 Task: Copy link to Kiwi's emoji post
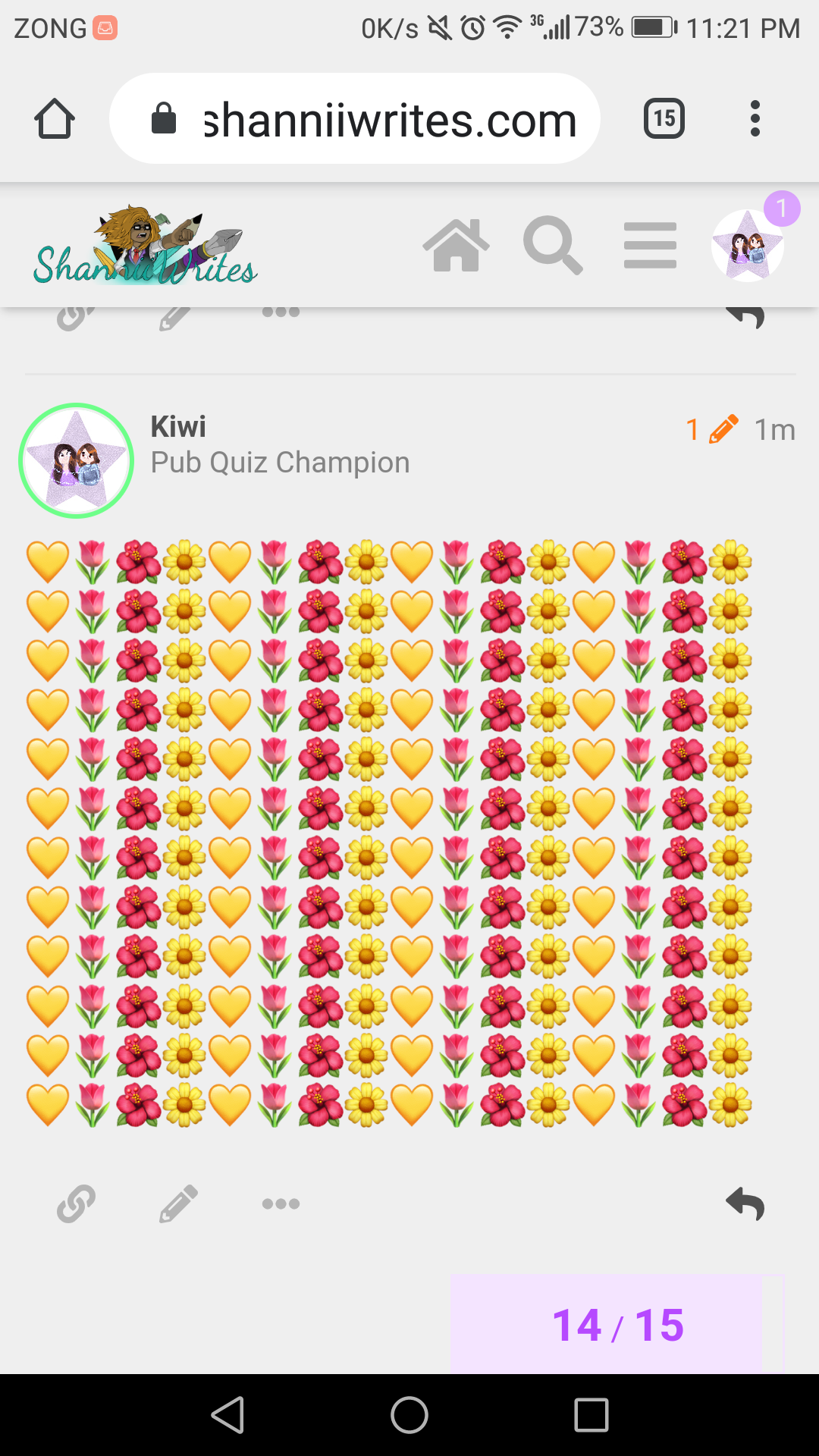[76, 1203]
